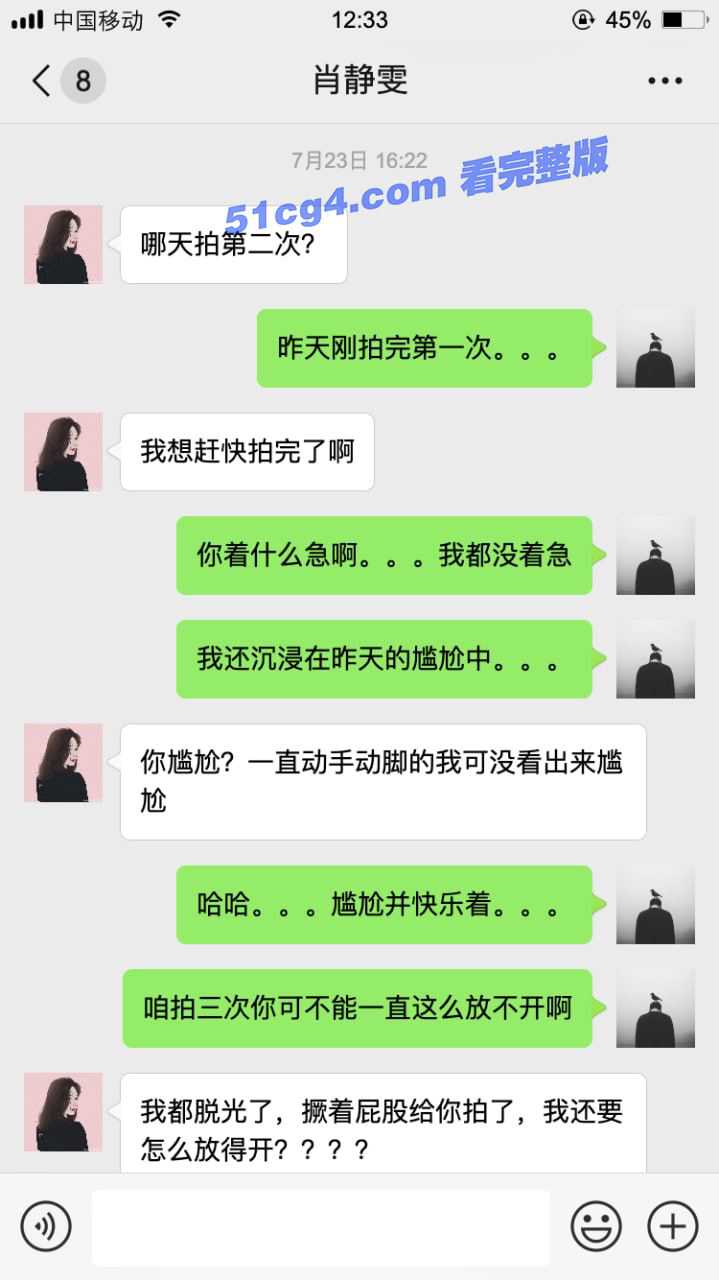Open the emoji sticker panel

click(x=596, y=1225)
